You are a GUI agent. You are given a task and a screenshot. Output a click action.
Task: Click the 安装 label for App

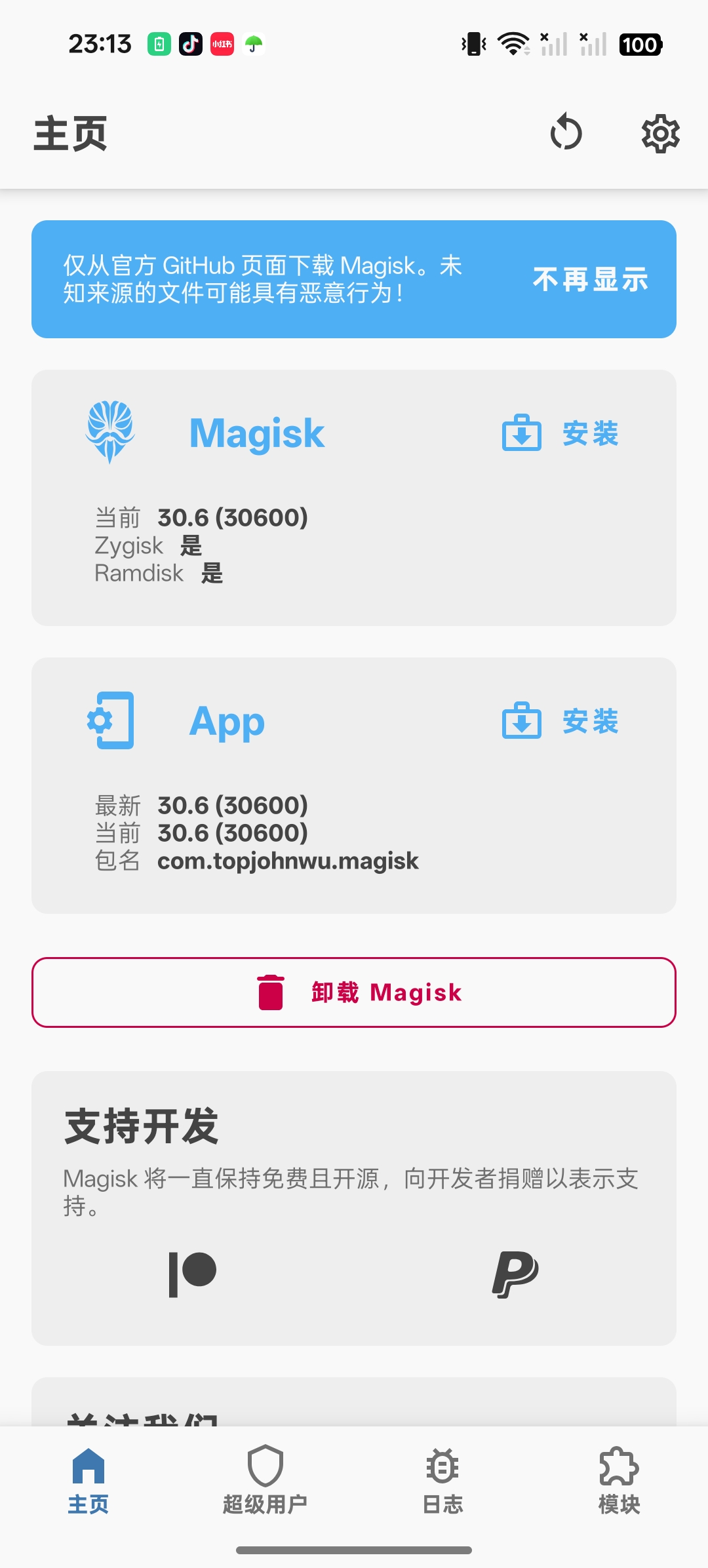[x=589, y=721]
